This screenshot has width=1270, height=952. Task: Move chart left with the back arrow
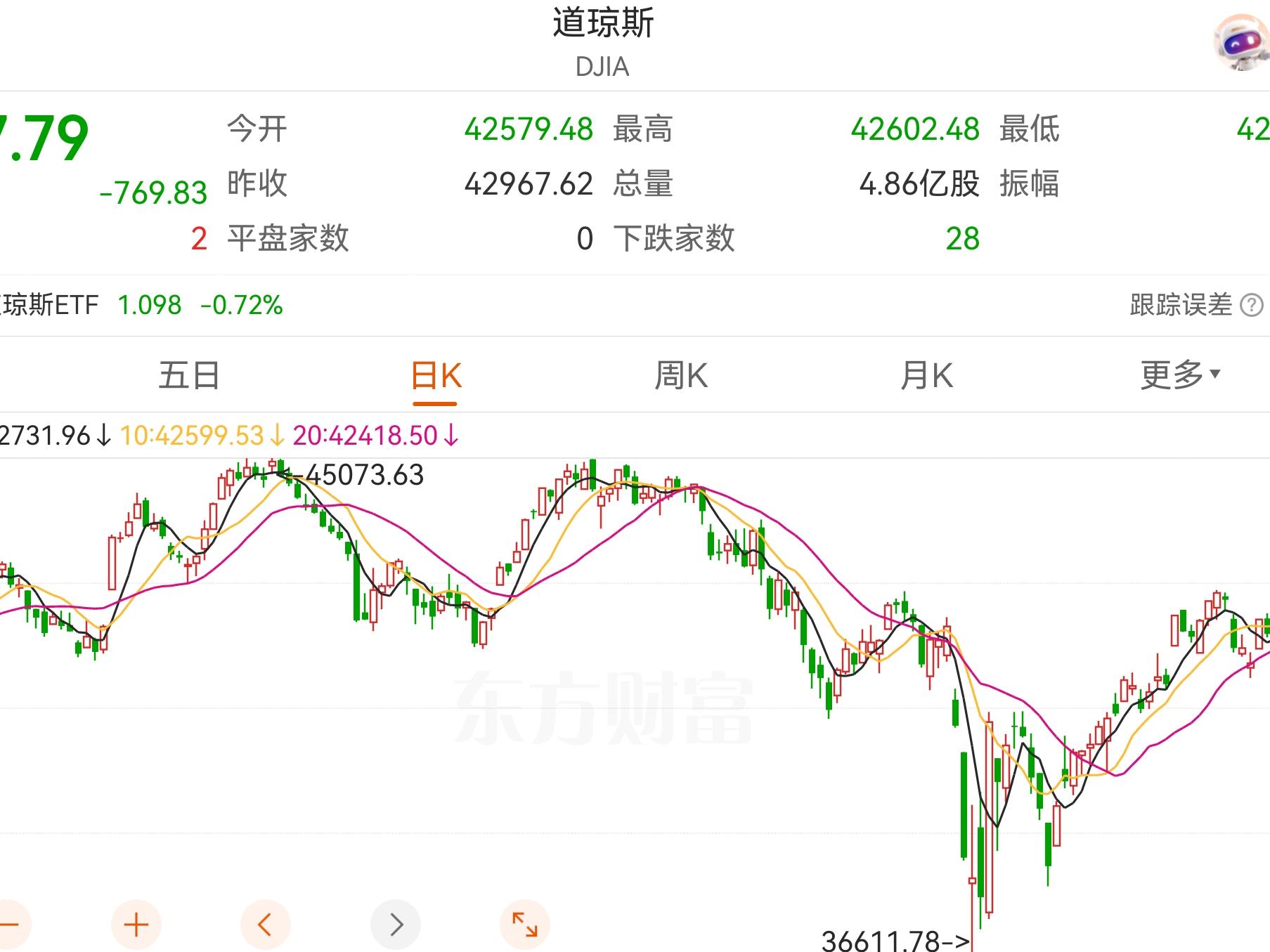click(x=265, y=925)
